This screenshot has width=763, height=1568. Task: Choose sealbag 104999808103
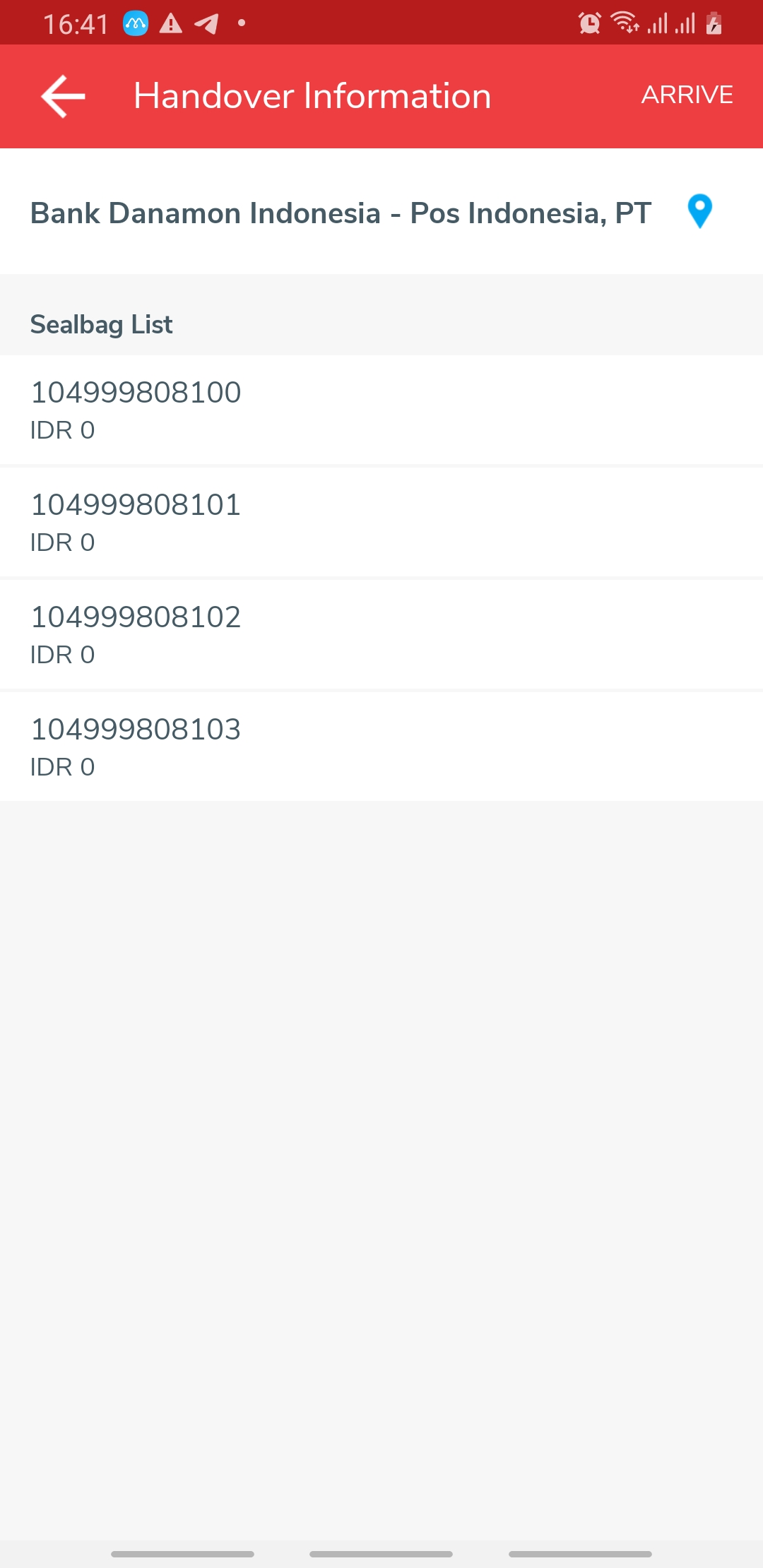point(381,747)
